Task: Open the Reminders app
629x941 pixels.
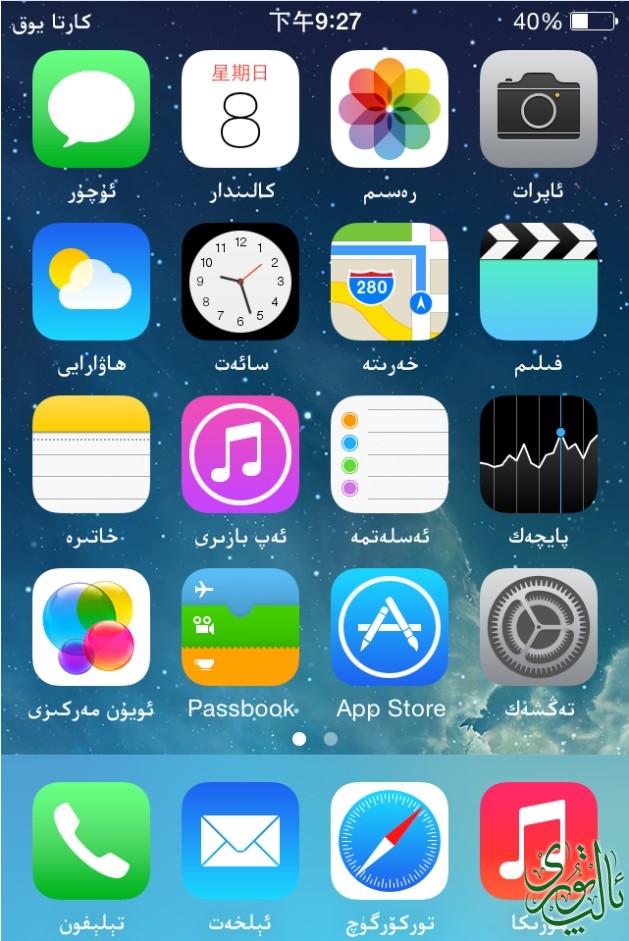Action: (x=389, y=454)
